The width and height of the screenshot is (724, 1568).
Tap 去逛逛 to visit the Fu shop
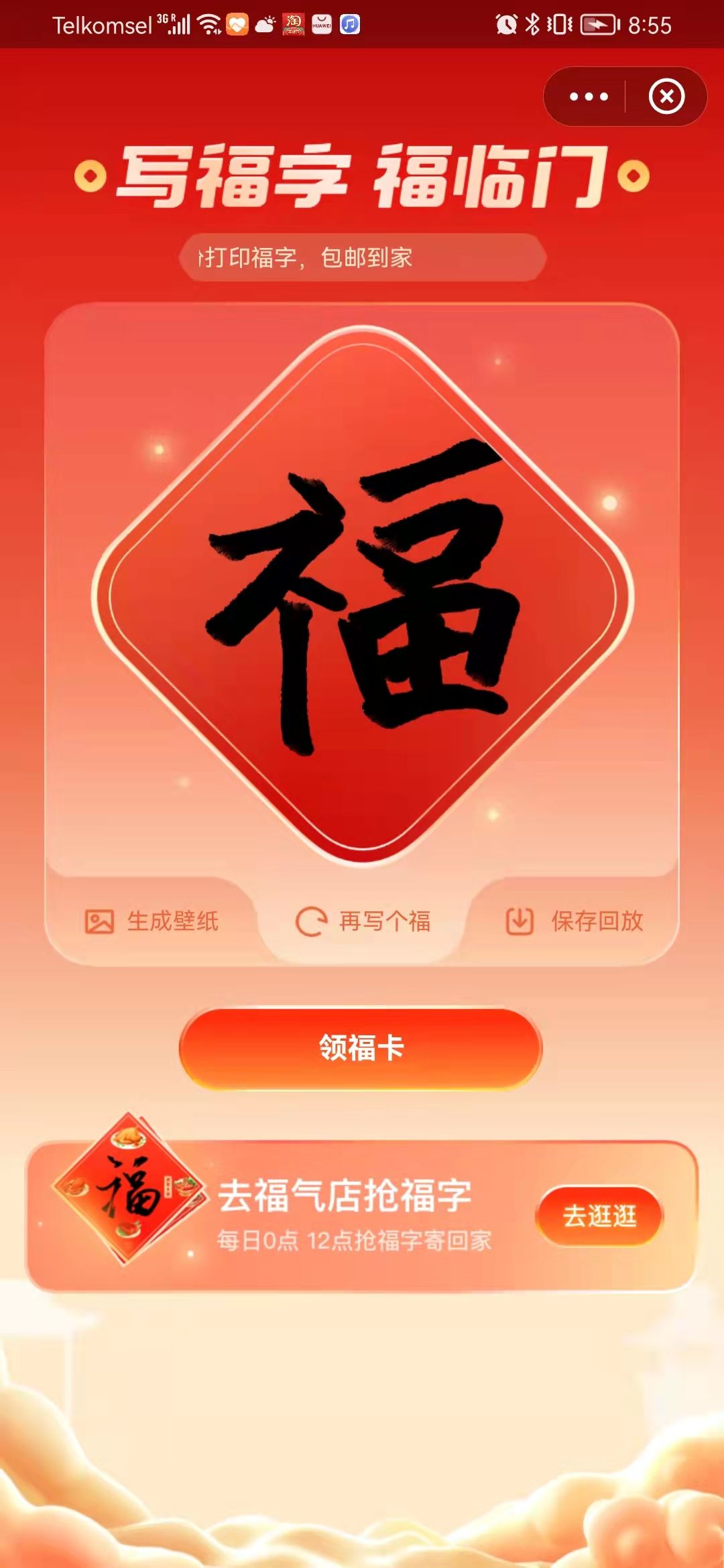[599, 1216]
